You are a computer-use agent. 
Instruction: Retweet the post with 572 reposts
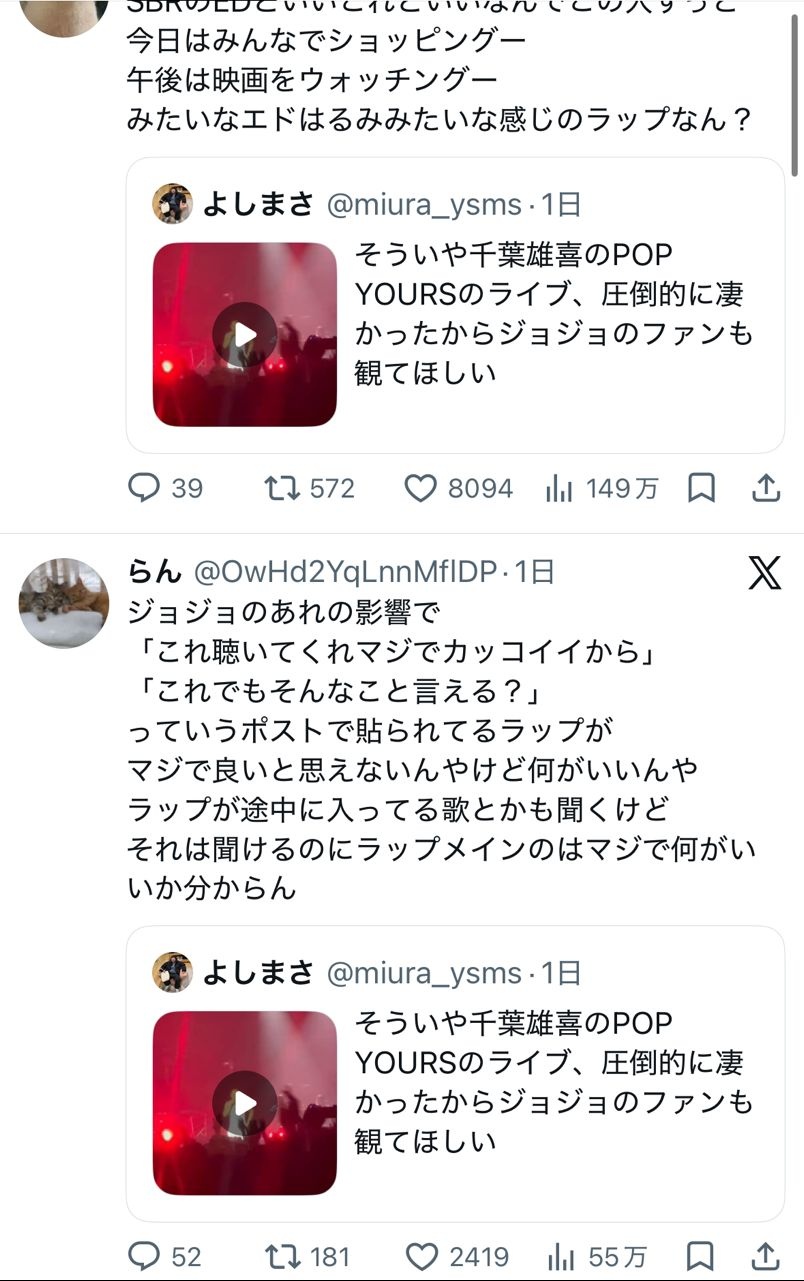tap(309, 488)
